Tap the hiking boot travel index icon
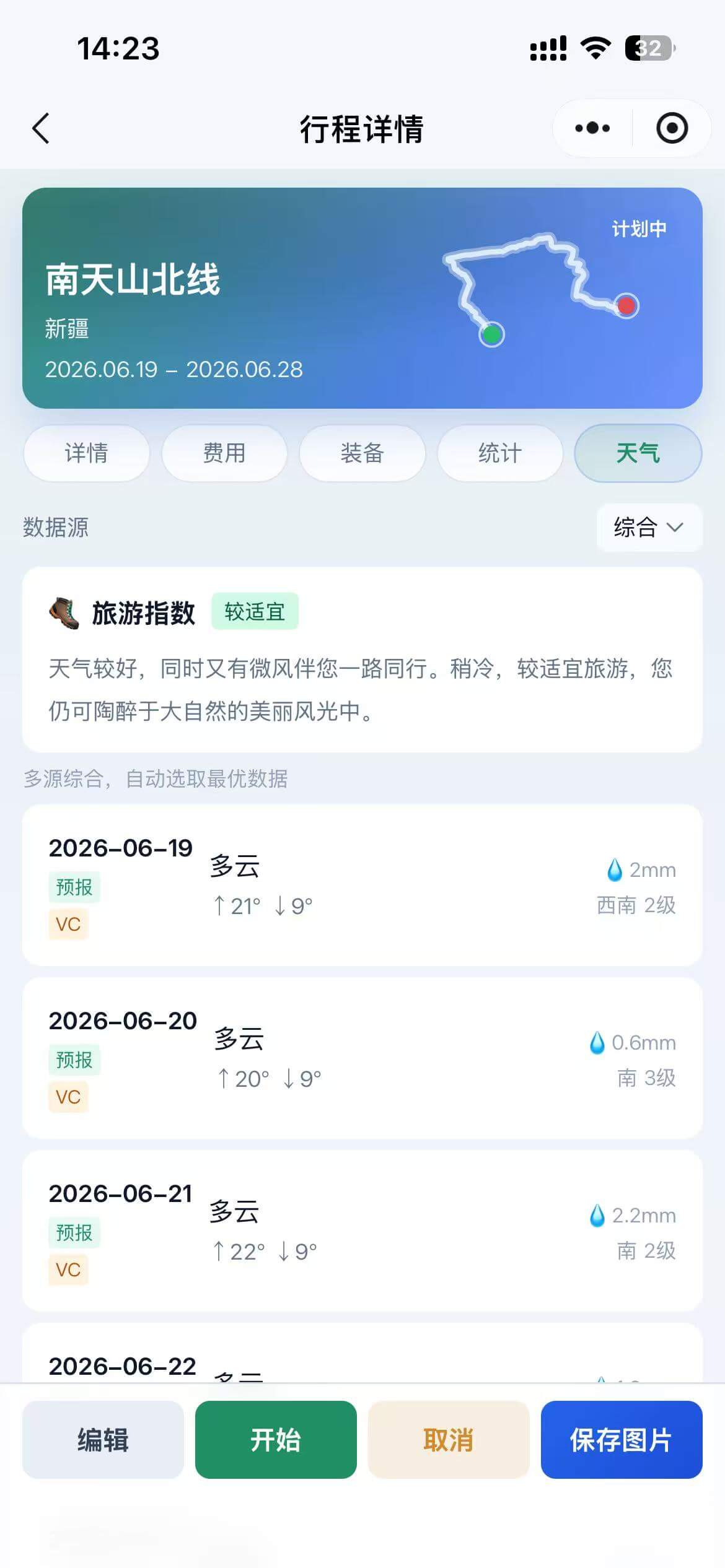This screenshot has width=725, height=1568. coord(64,612)
